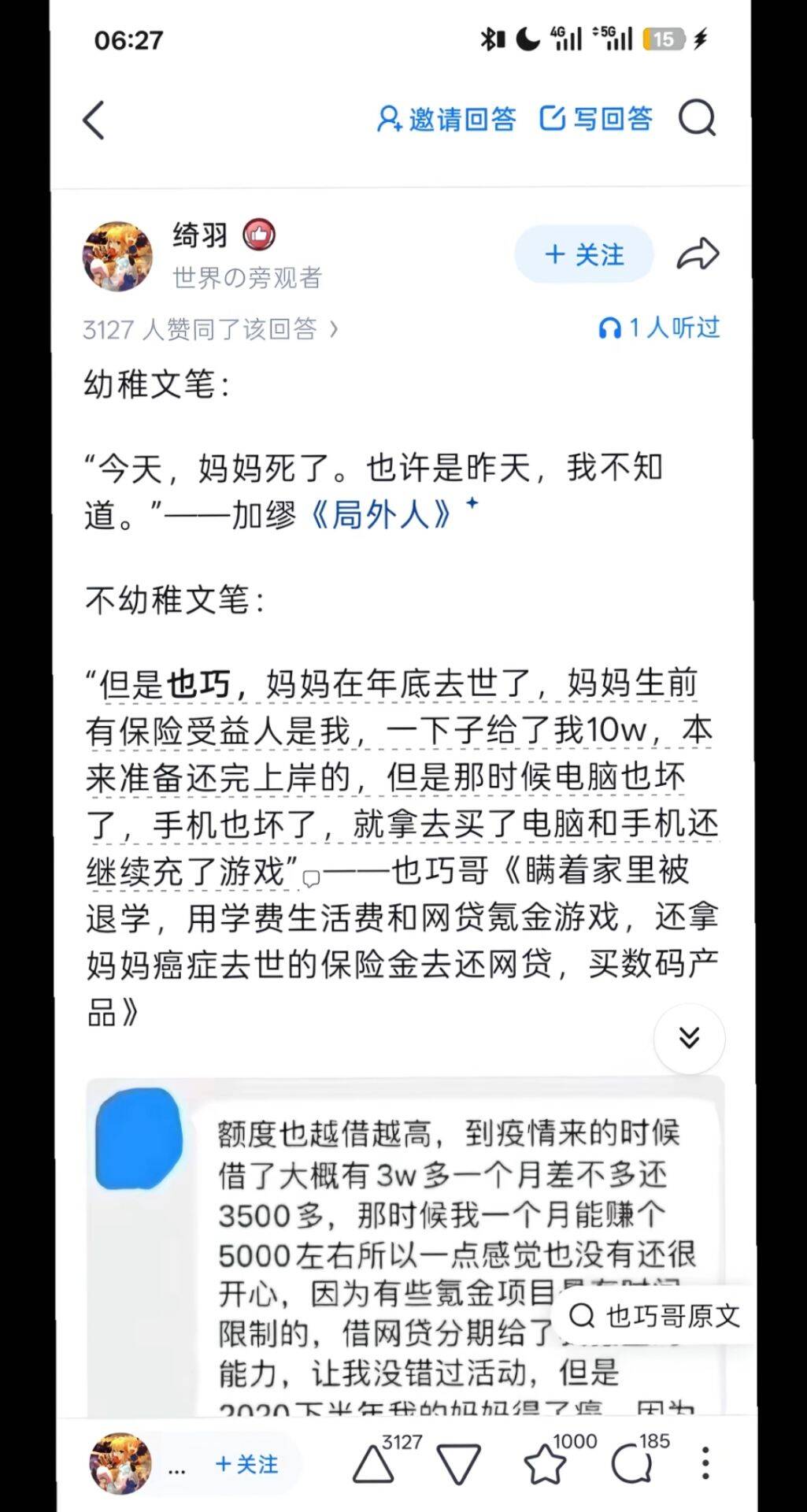Open 绮羽's profile from the header avatar
The width and height of the screenshot is (807, 1512).
(118, 256)
